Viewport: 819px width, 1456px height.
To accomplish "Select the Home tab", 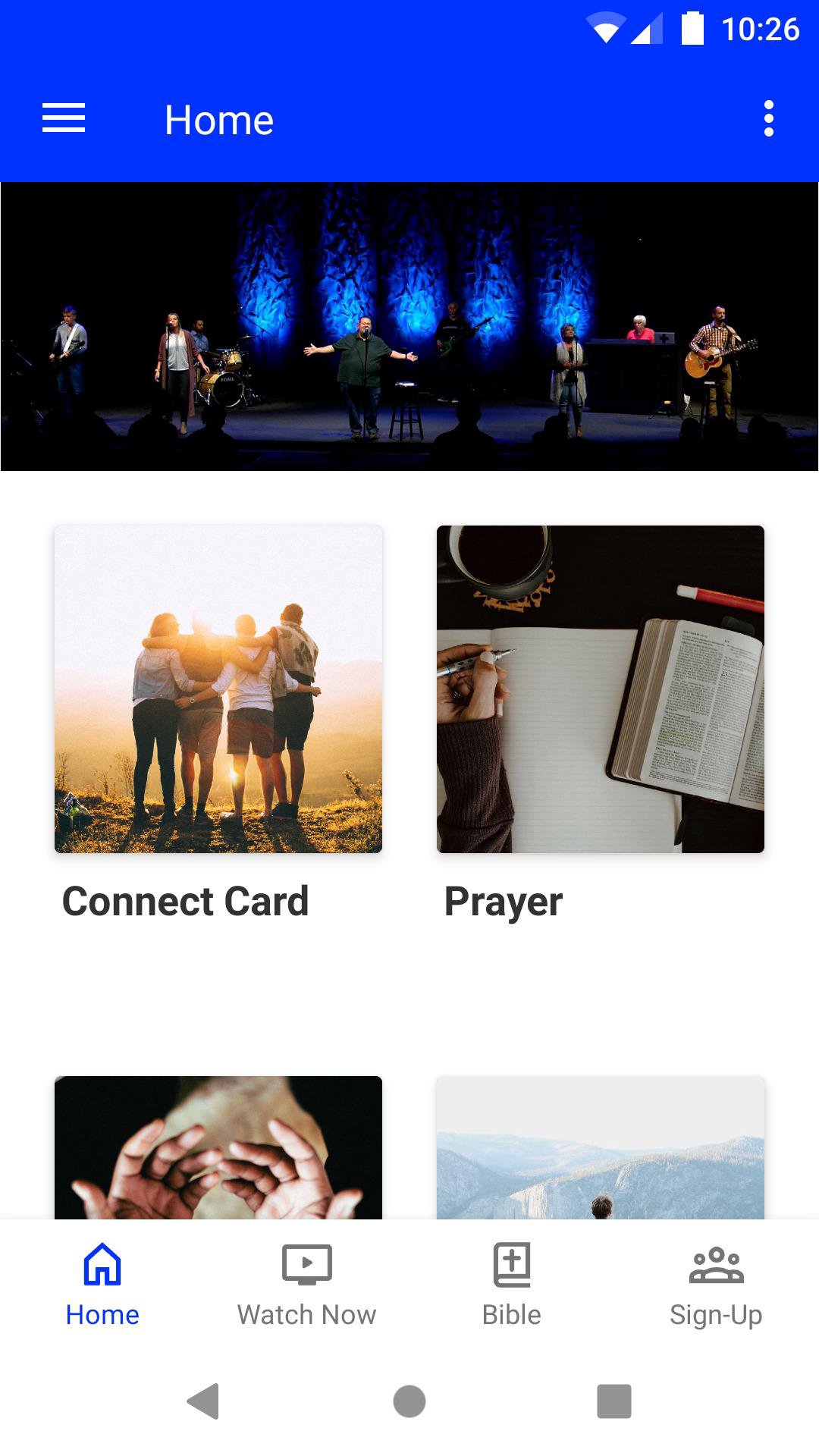I will (102, 1284).
